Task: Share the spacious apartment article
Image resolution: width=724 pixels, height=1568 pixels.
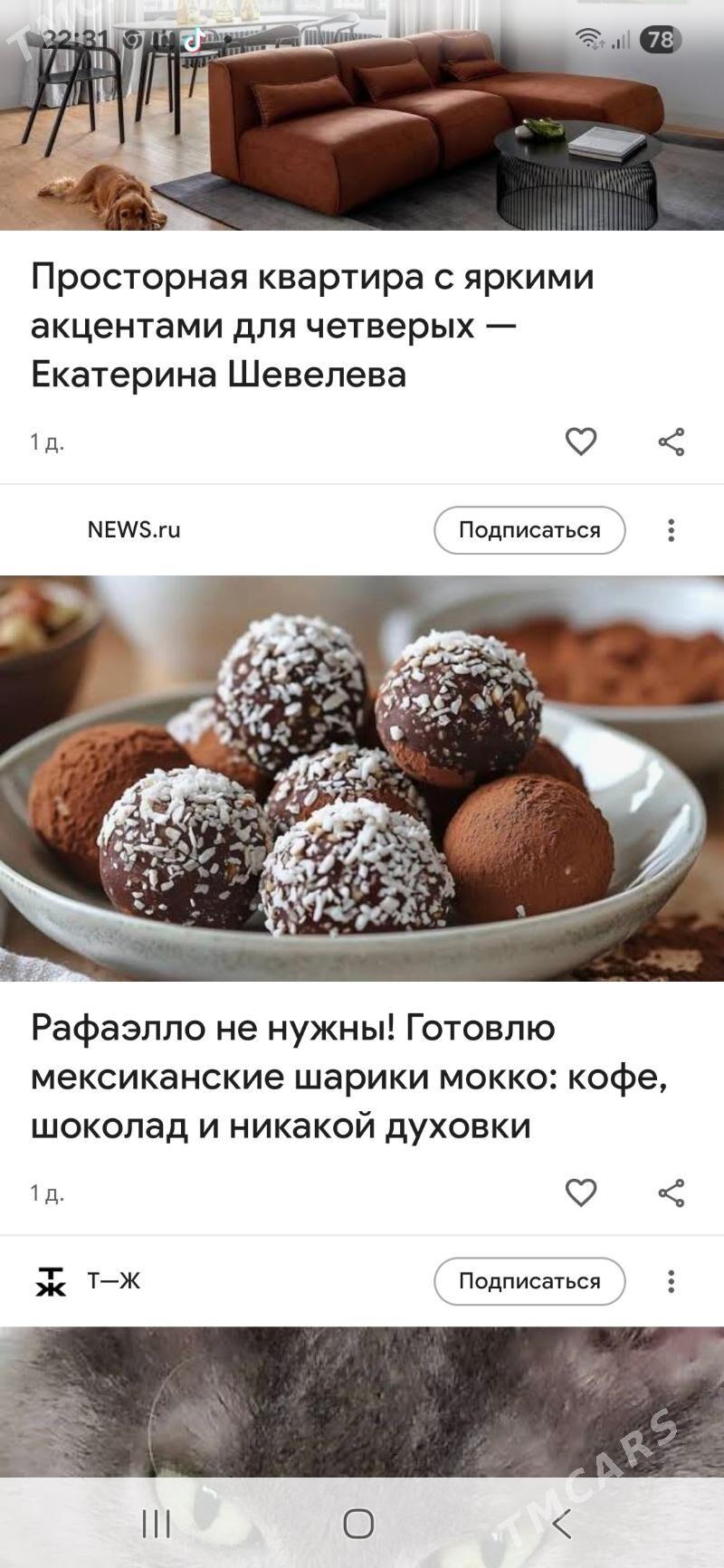Action: point(671,442)
